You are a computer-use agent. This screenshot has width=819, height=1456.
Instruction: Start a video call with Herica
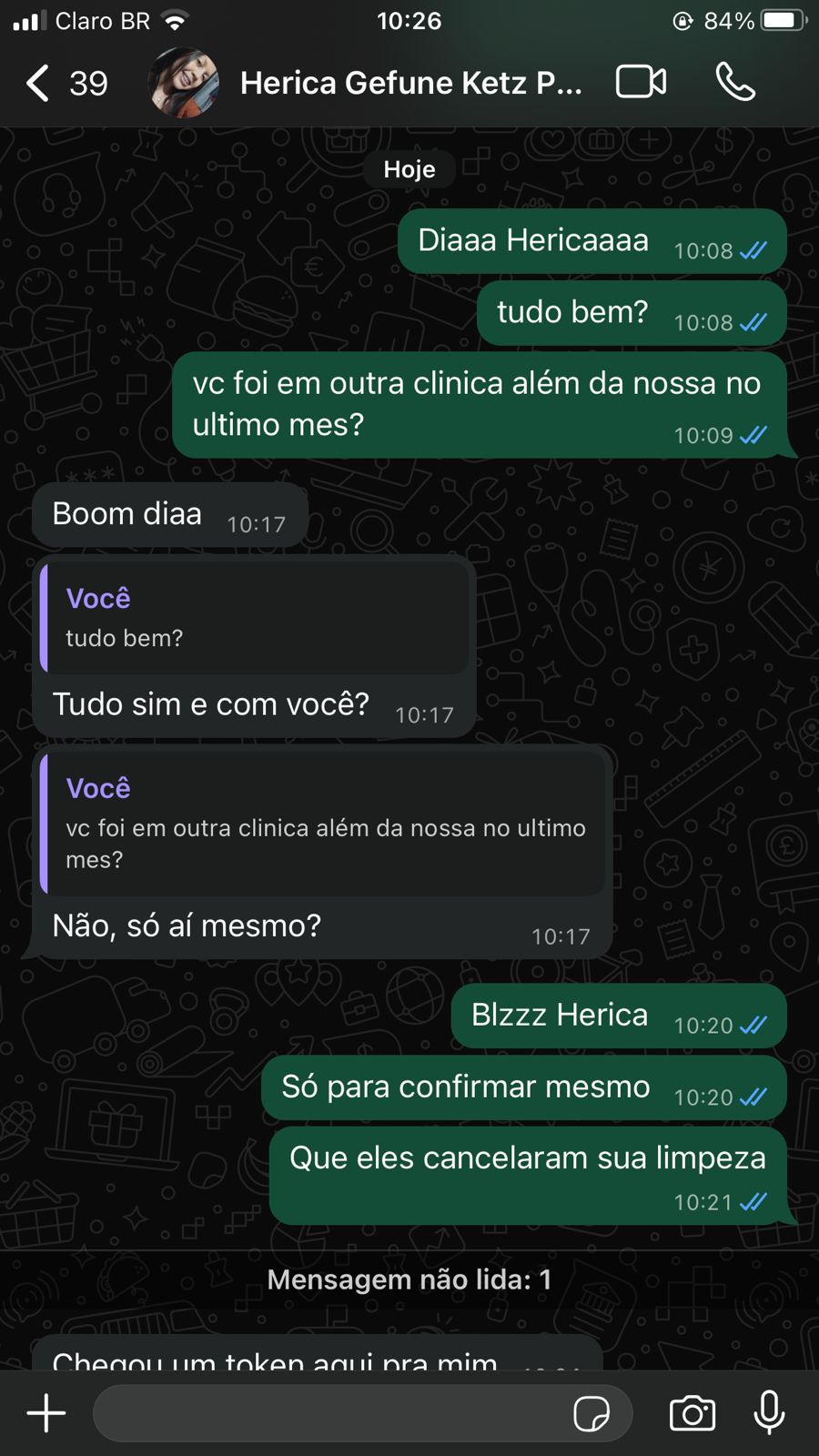(x=641, y=82)
